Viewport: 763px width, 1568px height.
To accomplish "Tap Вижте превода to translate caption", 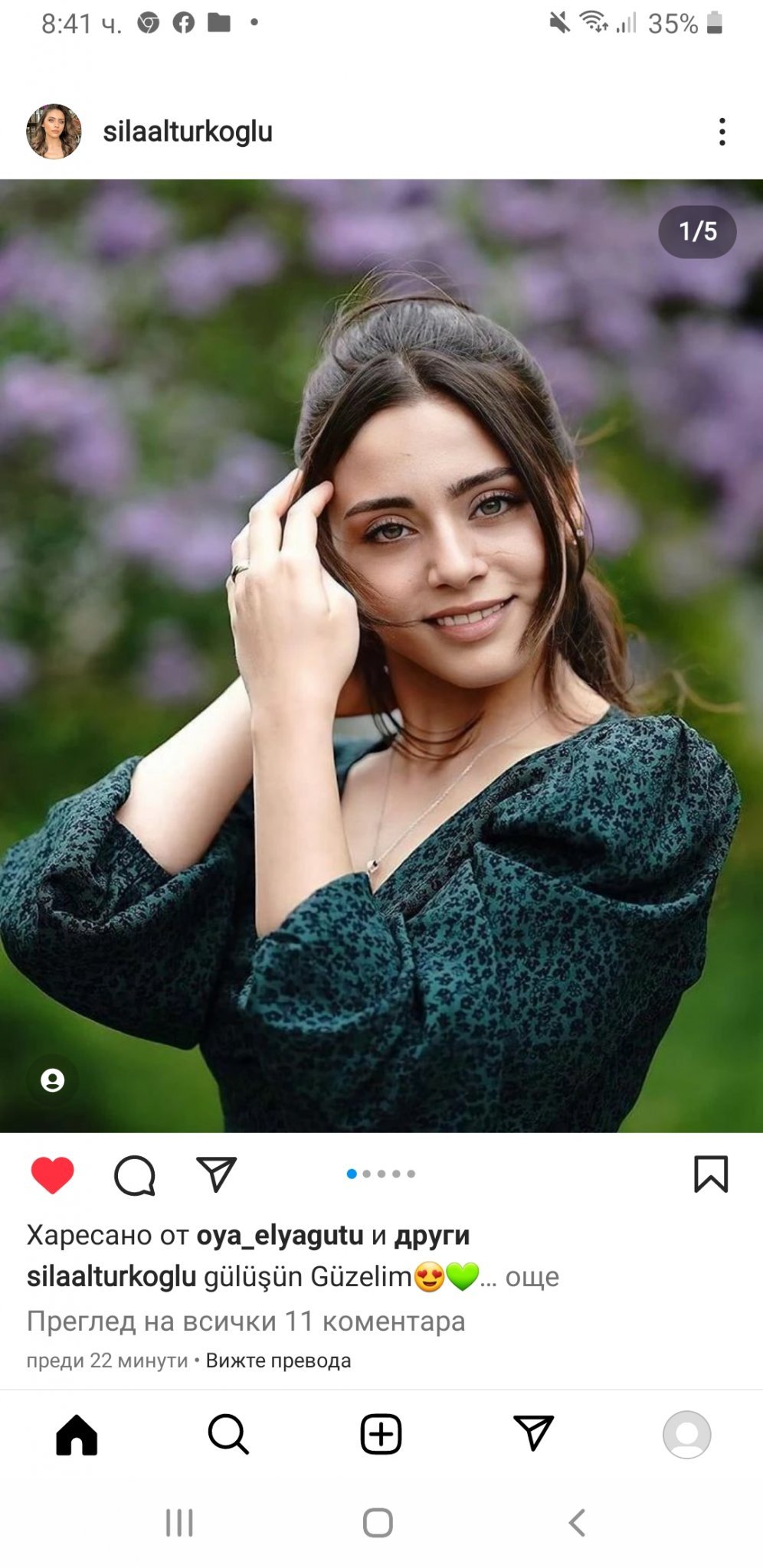I will coord(278,1361).
